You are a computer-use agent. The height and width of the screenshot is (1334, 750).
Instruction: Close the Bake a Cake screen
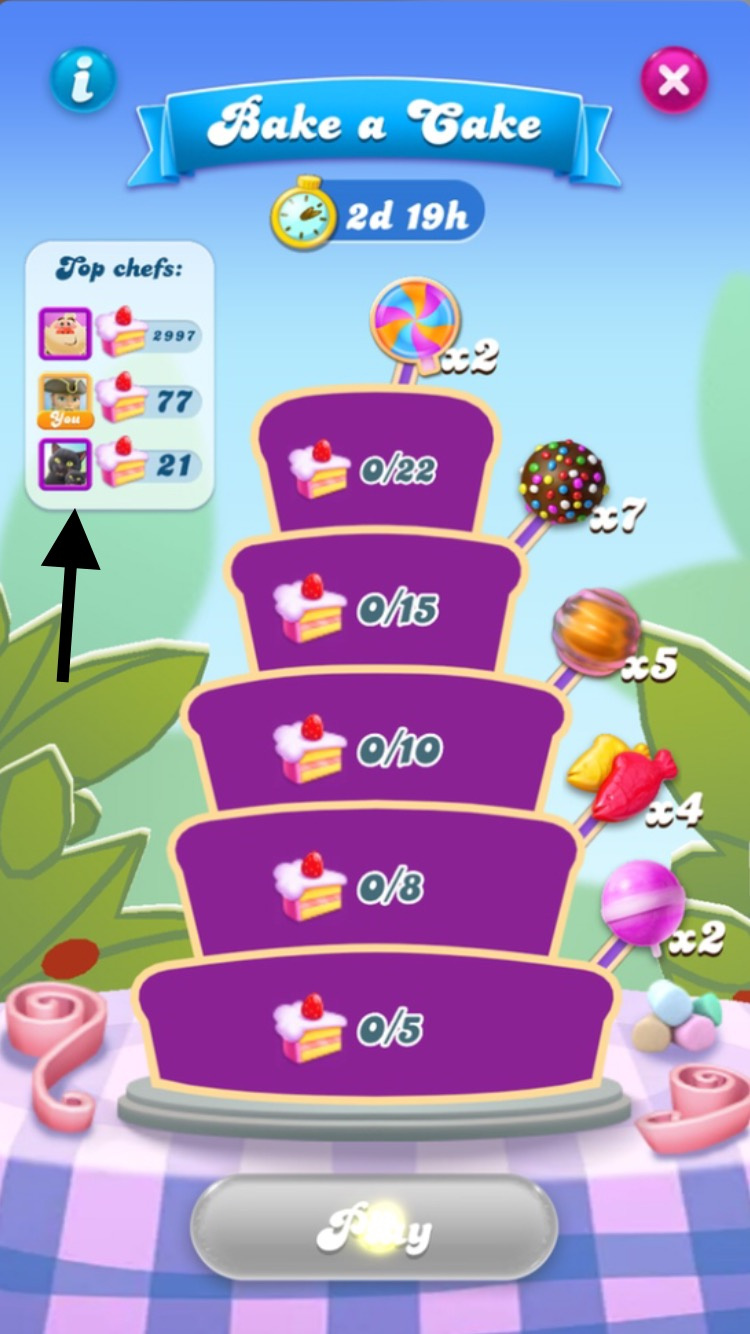[x=673, y=80]
